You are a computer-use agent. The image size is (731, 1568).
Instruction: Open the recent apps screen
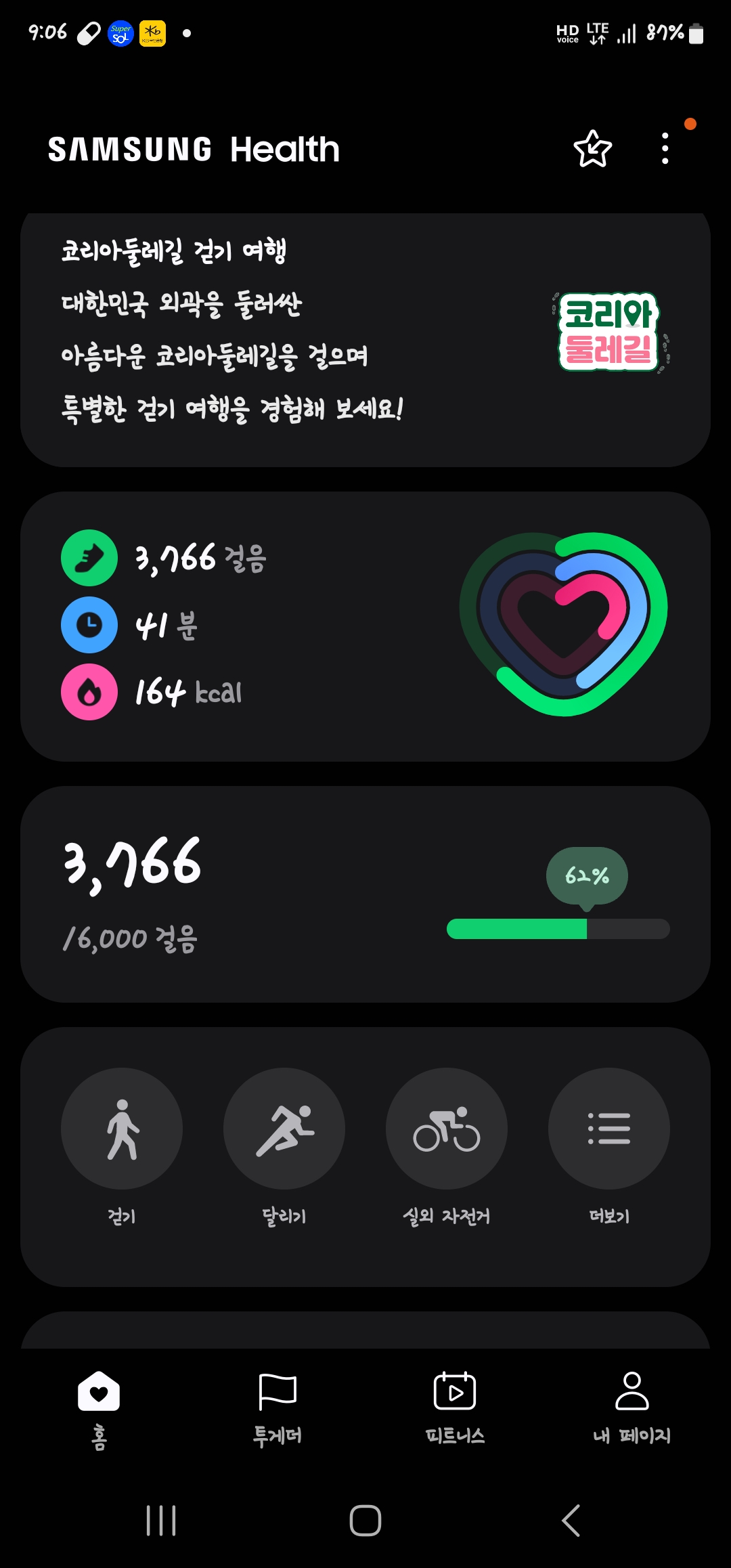tap(161, 1521)
